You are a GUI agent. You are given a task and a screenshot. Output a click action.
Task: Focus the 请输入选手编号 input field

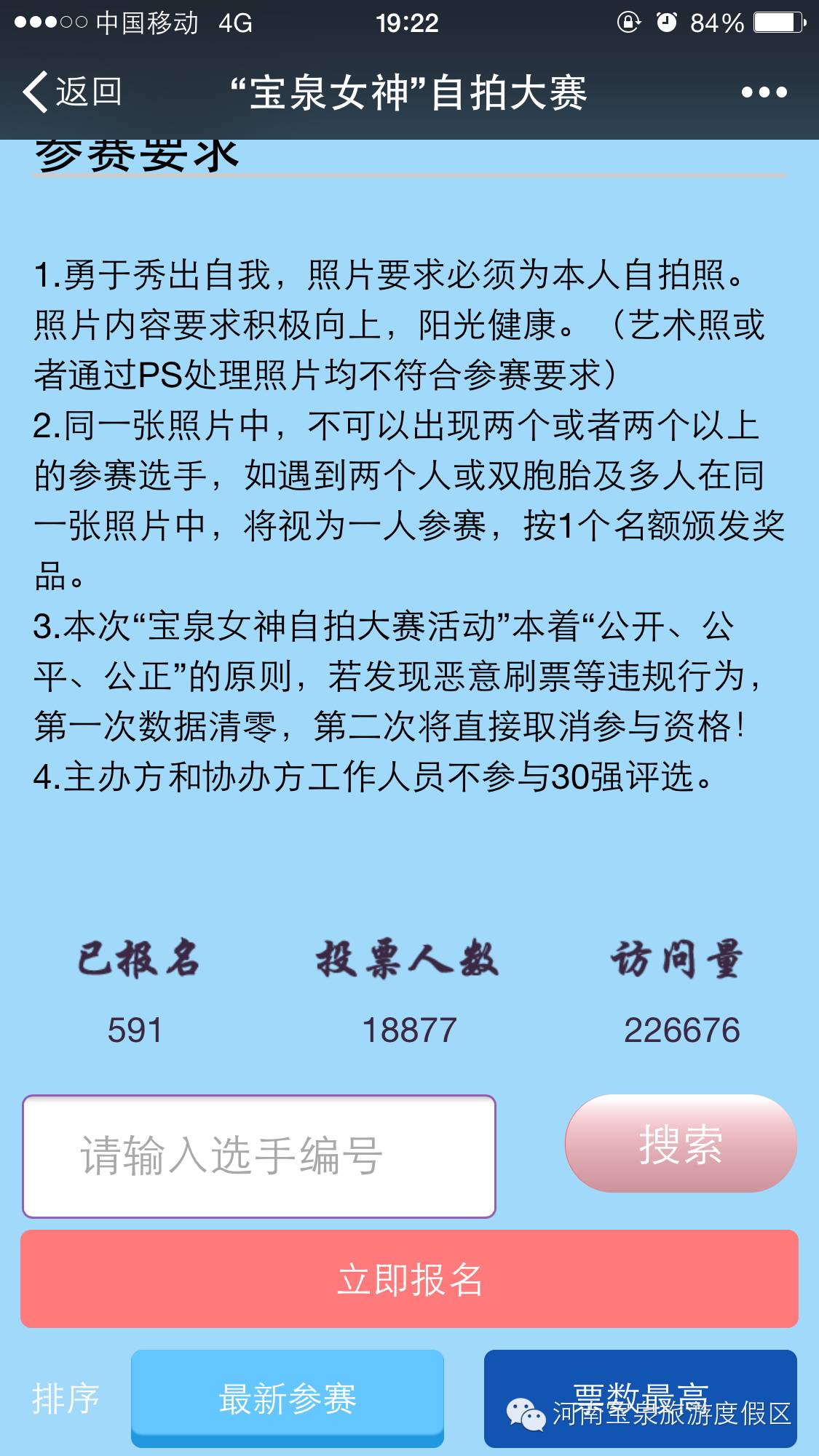259,1156
